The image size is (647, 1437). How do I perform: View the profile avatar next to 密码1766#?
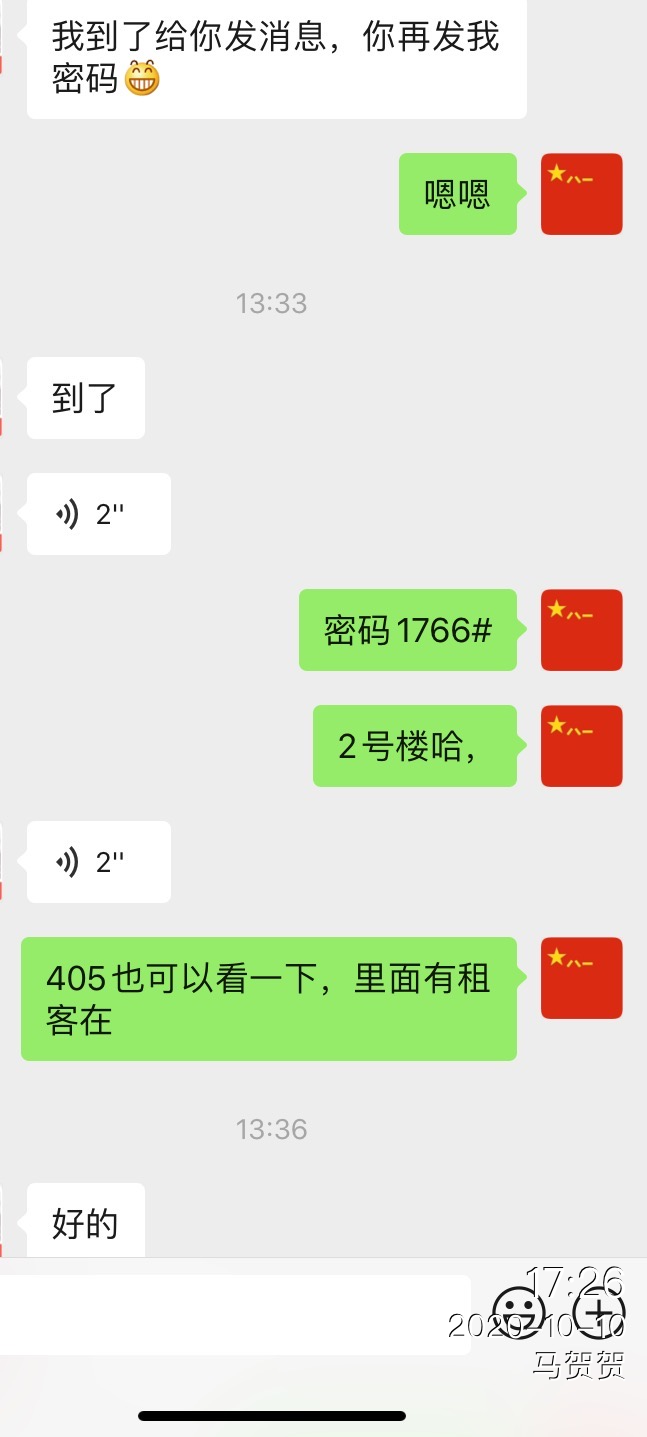(x=581, y=630)
